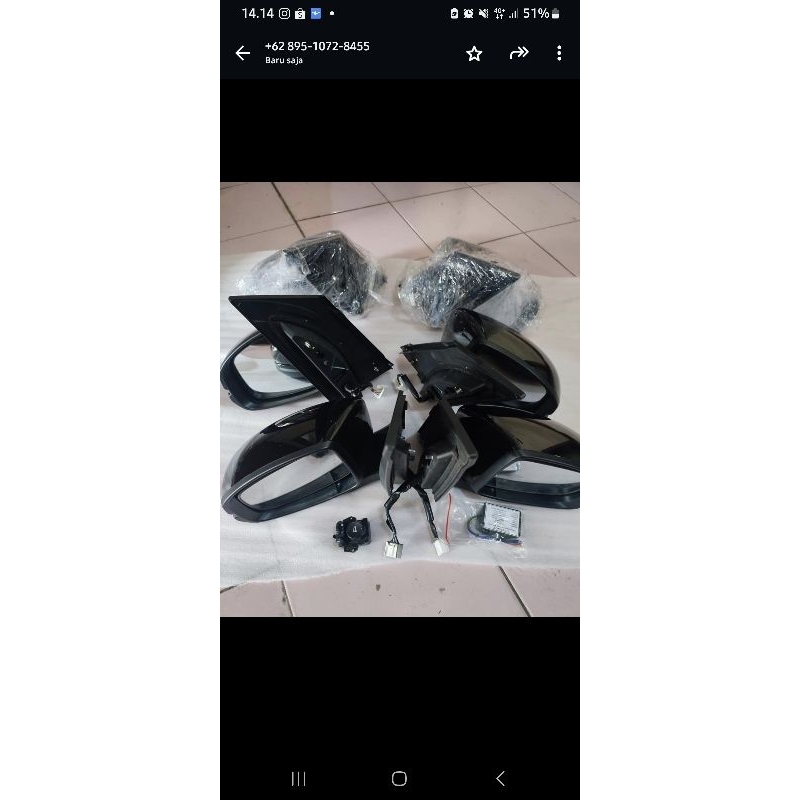Open recent apps from navigation bar
Image resolution: width=800 pixels, height=800 pixels.
298,778
